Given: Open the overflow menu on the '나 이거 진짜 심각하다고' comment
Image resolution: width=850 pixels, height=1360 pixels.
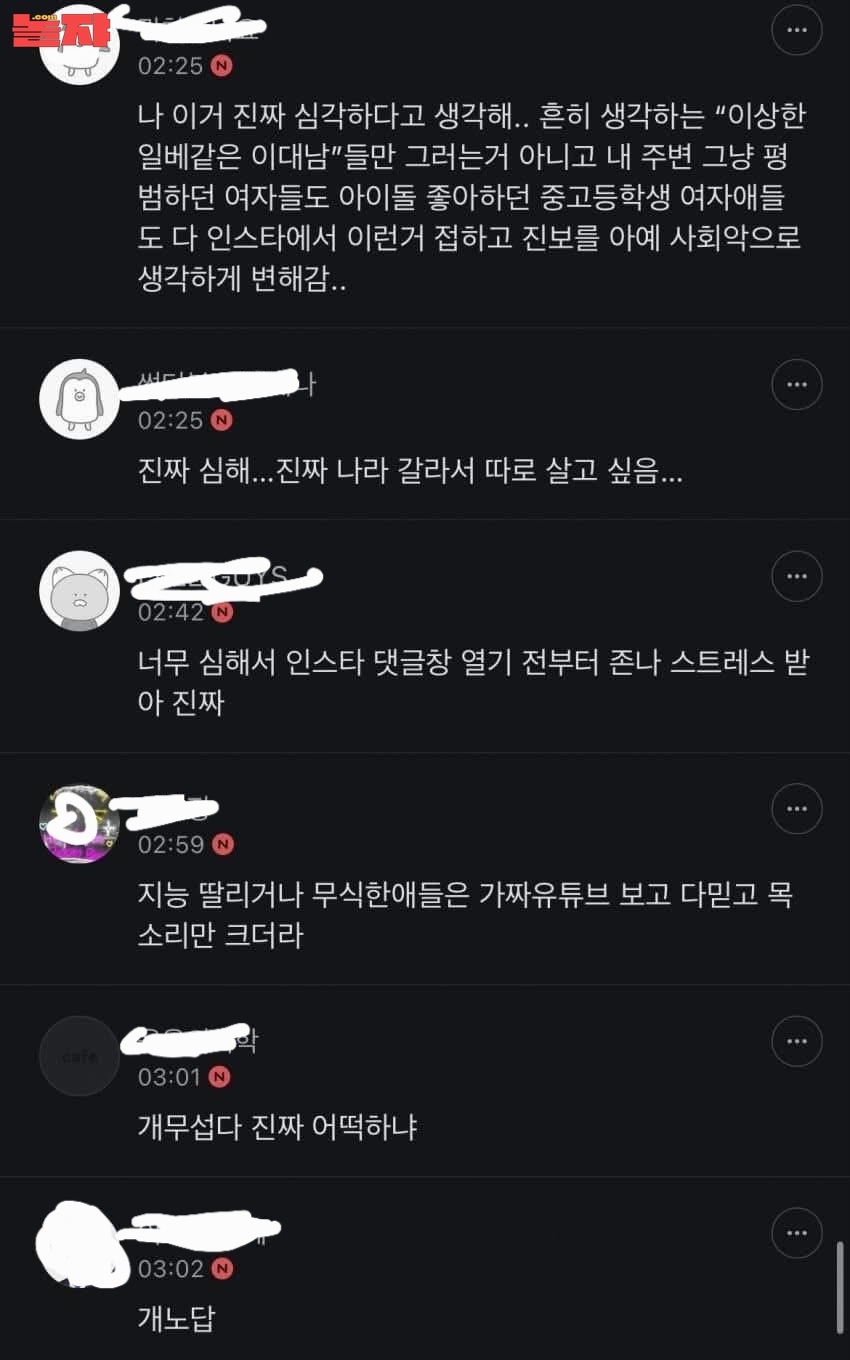Looking at the screenshot, I should point(797,30).
